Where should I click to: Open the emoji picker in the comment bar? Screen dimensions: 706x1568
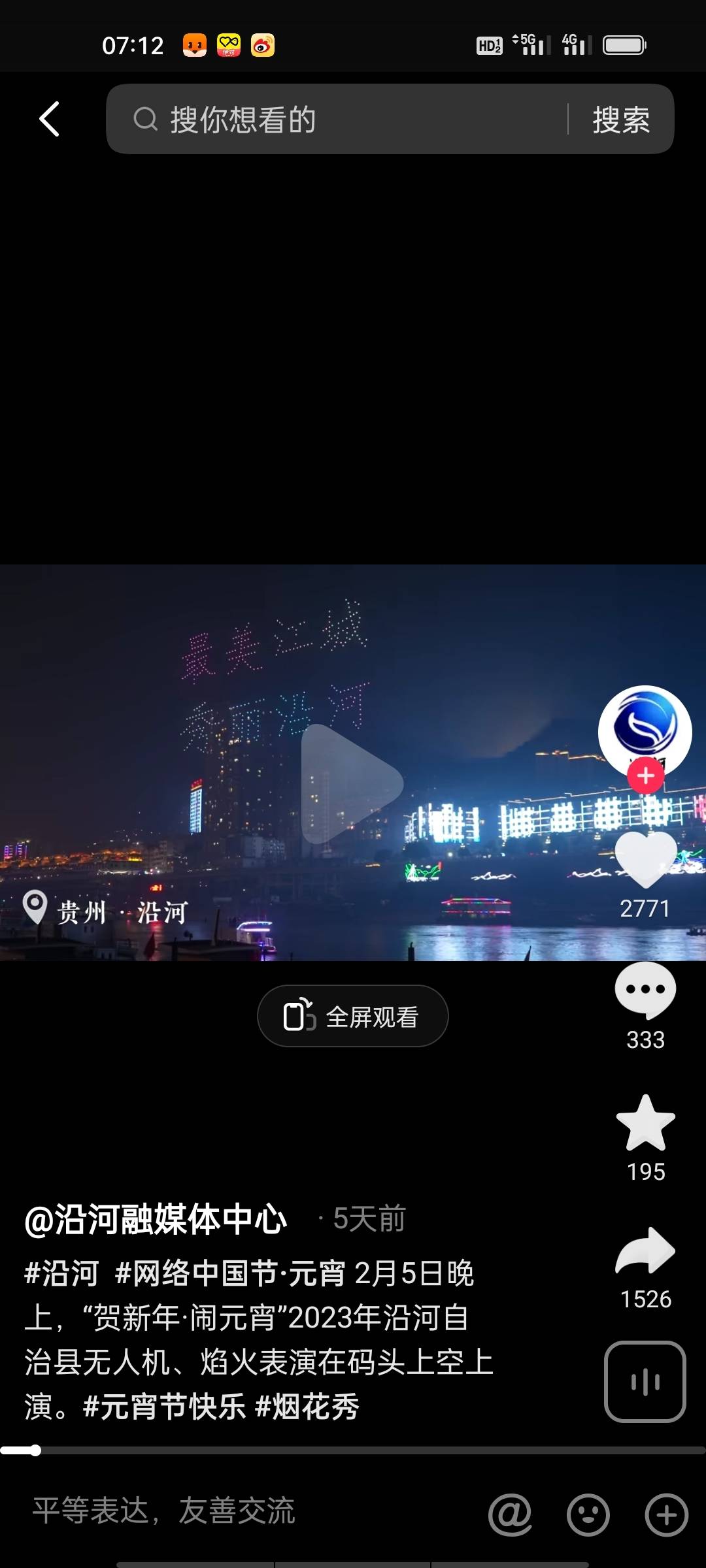click(x=588, y=1514)
